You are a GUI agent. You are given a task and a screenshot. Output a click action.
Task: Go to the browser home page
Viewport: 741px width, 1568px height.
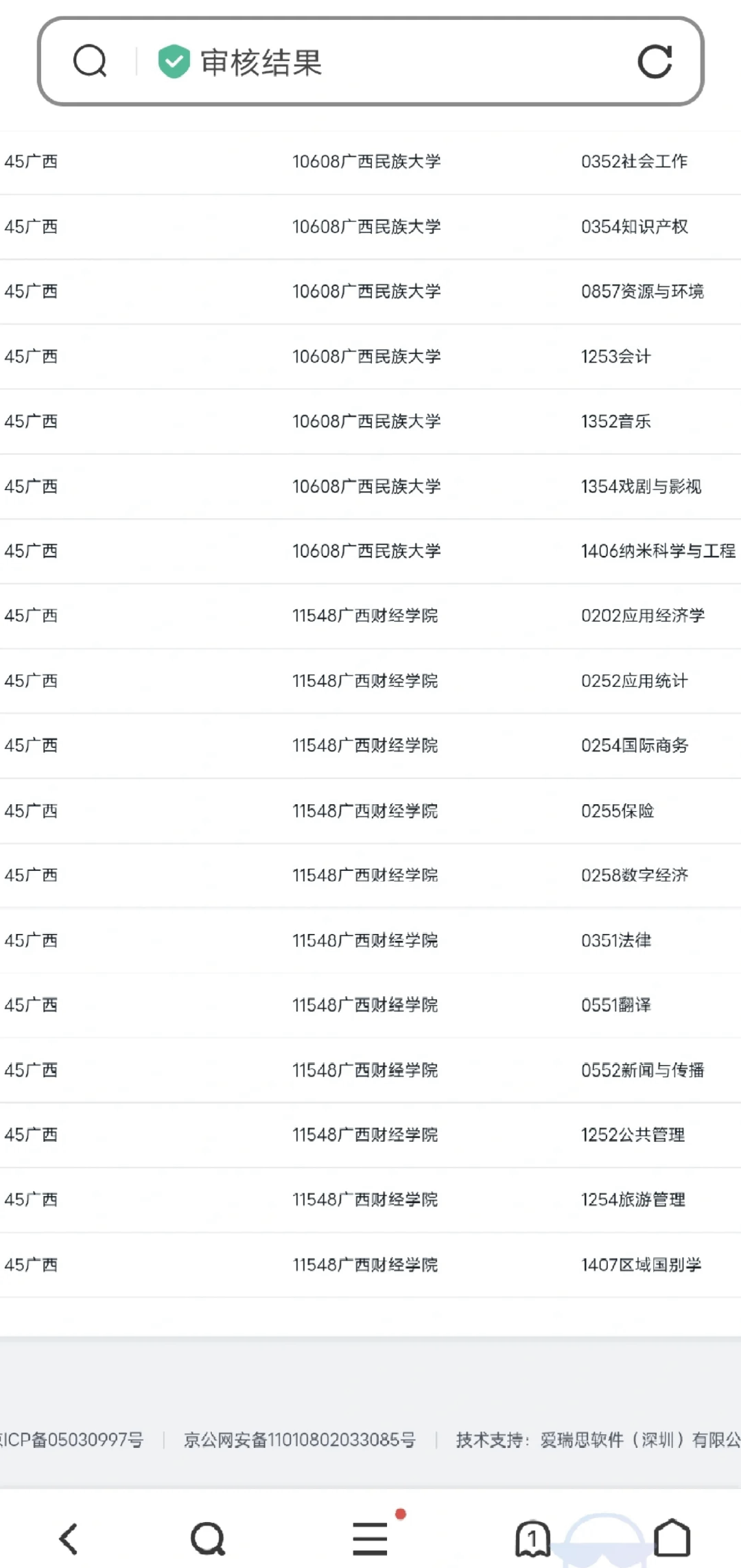pyautogui.click(x=672, y=1537)
